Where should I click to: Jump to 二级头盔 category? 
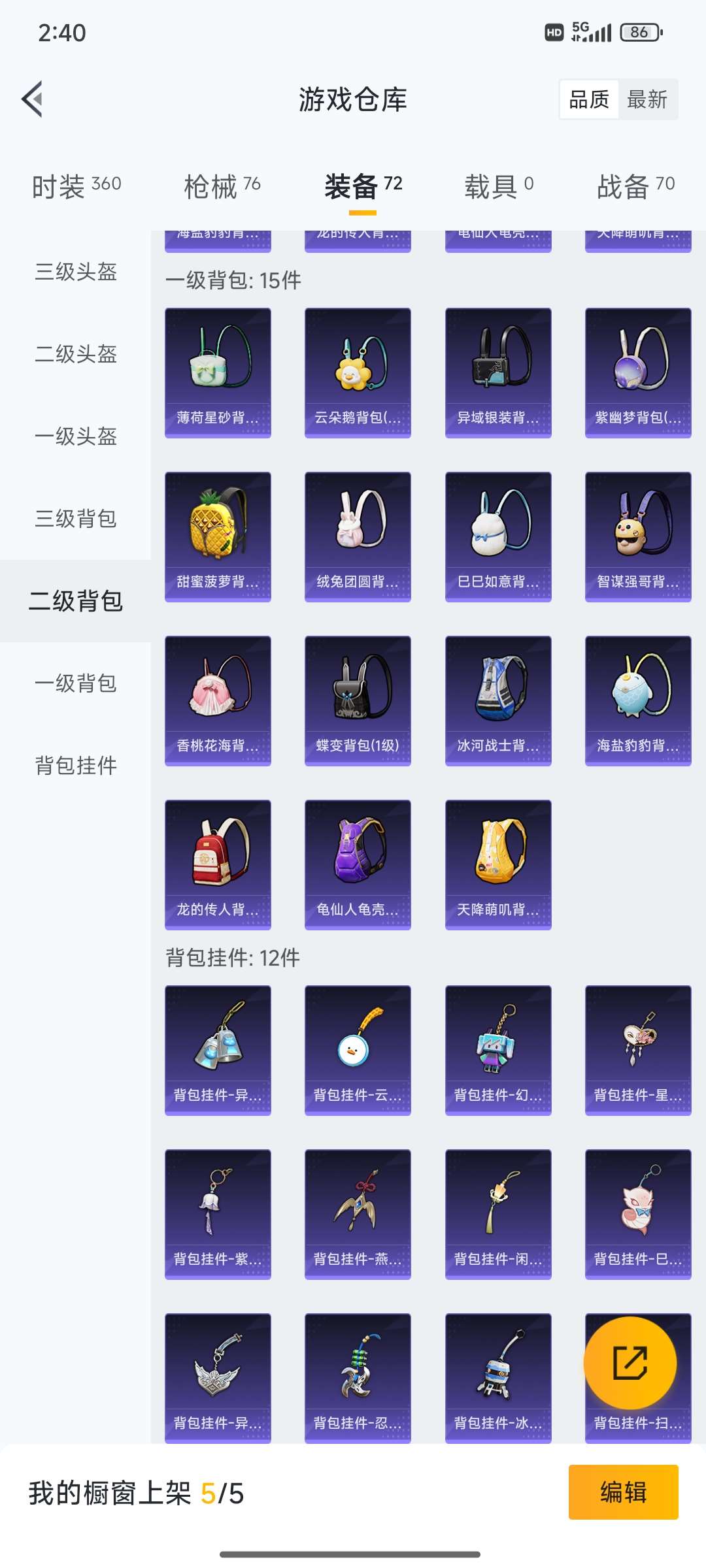click(x=76, y=354)
